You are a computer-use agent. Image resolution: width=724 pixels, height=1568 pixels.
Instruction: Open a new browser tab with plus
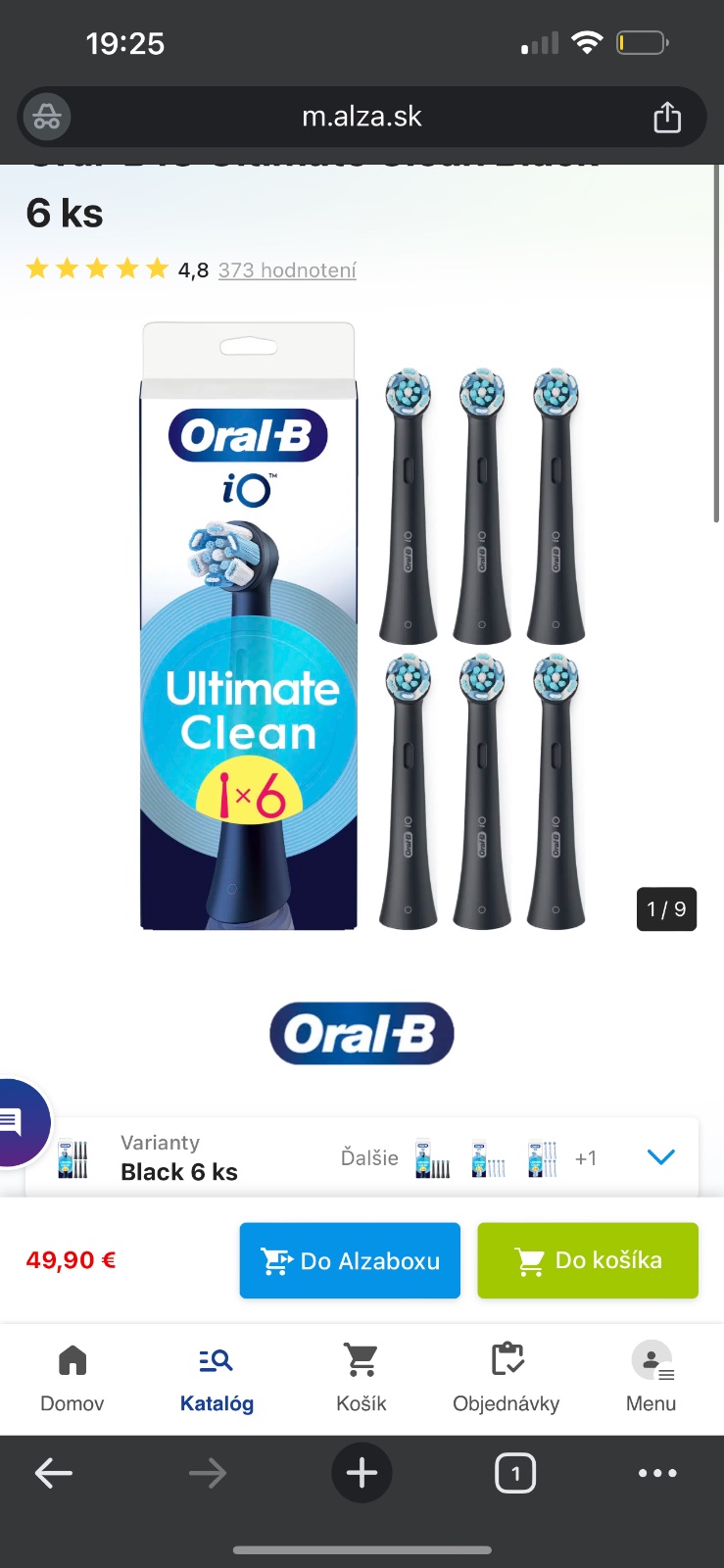click(362, 1473)
